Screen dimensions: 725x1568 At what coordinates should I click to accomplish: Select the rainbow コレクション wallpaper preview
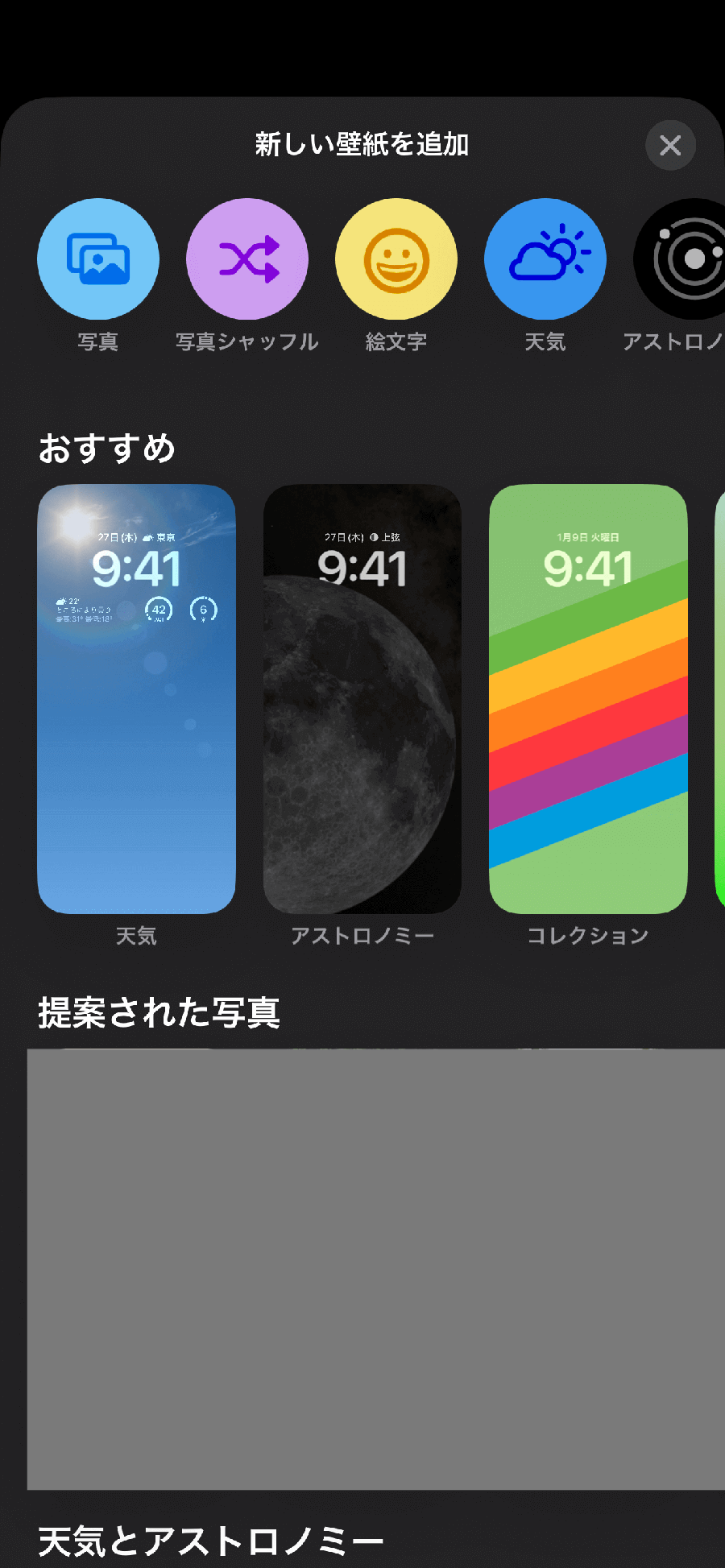click(x=588, y=699)
